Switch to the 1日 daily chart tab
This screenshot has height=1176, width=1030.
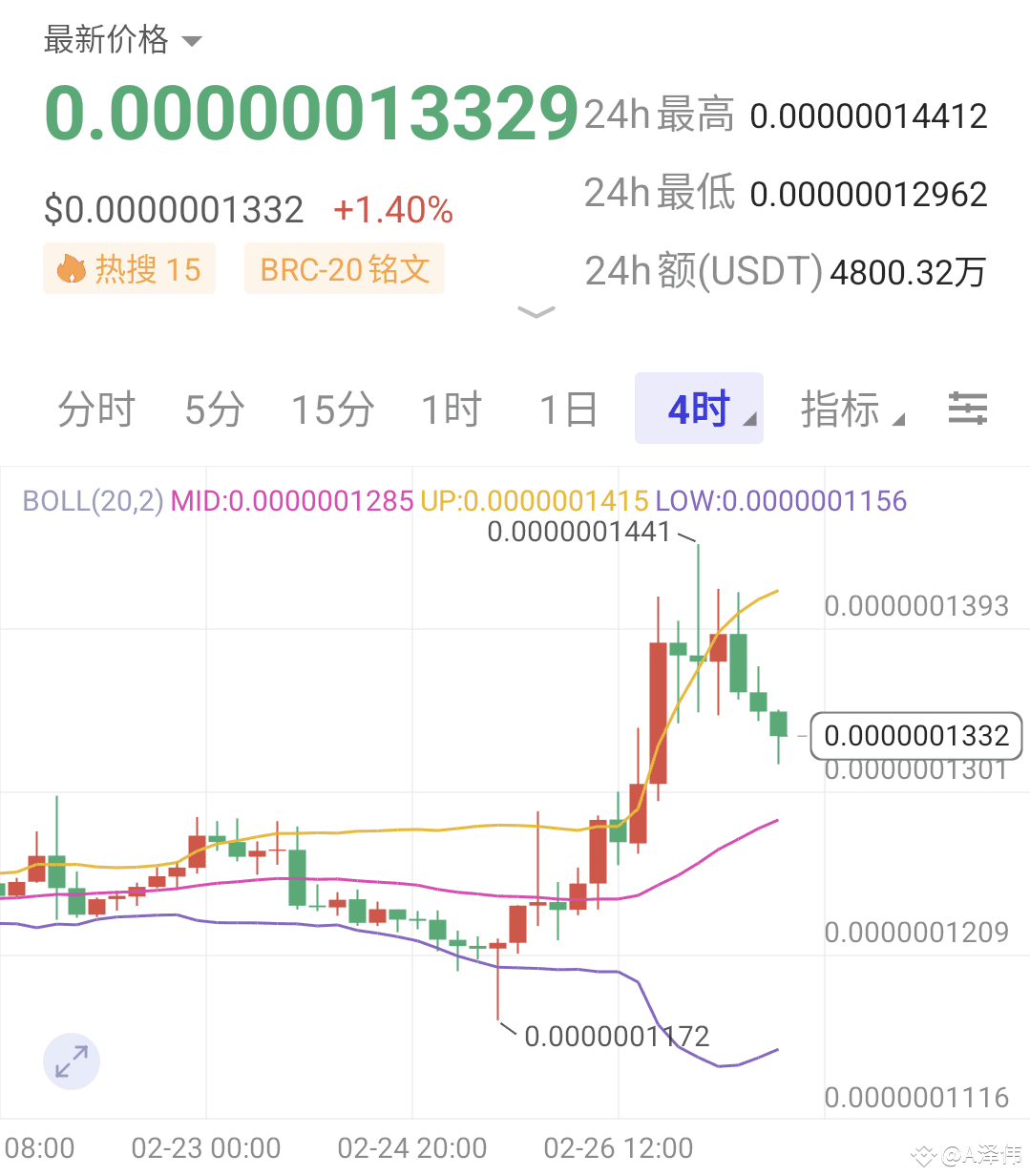pos(567,409)
